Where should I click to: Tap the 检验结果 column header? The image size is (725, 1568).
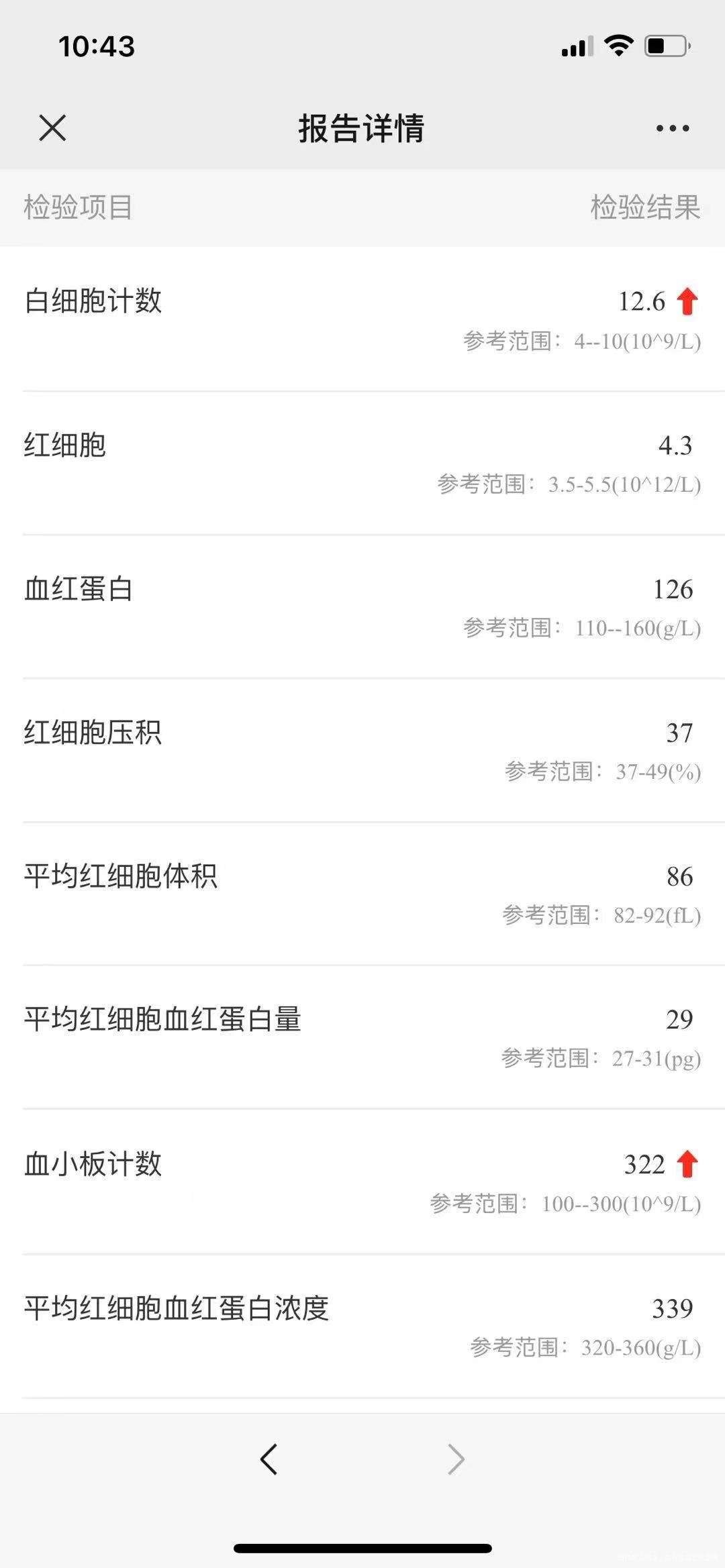click(646, 208)
